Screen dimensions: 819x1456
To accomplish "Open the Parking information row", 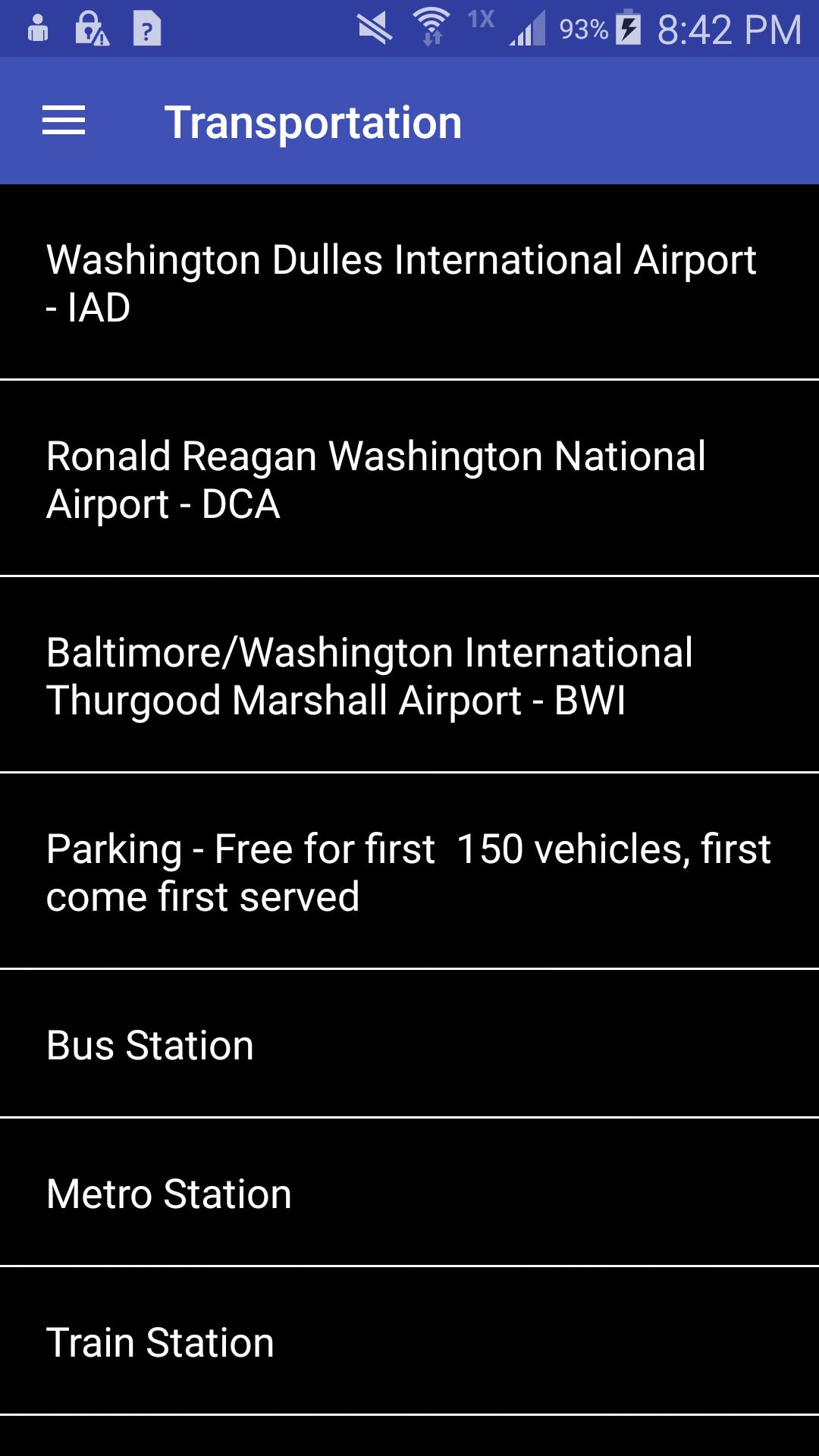I will click(408, 872).
